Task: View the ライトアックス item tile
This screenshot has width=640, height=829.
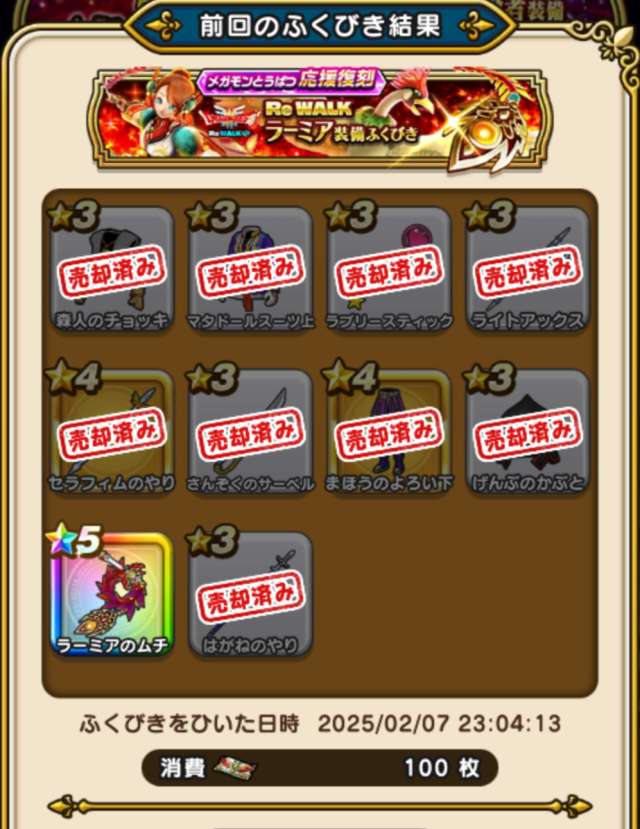Action: tap(528, 269)
